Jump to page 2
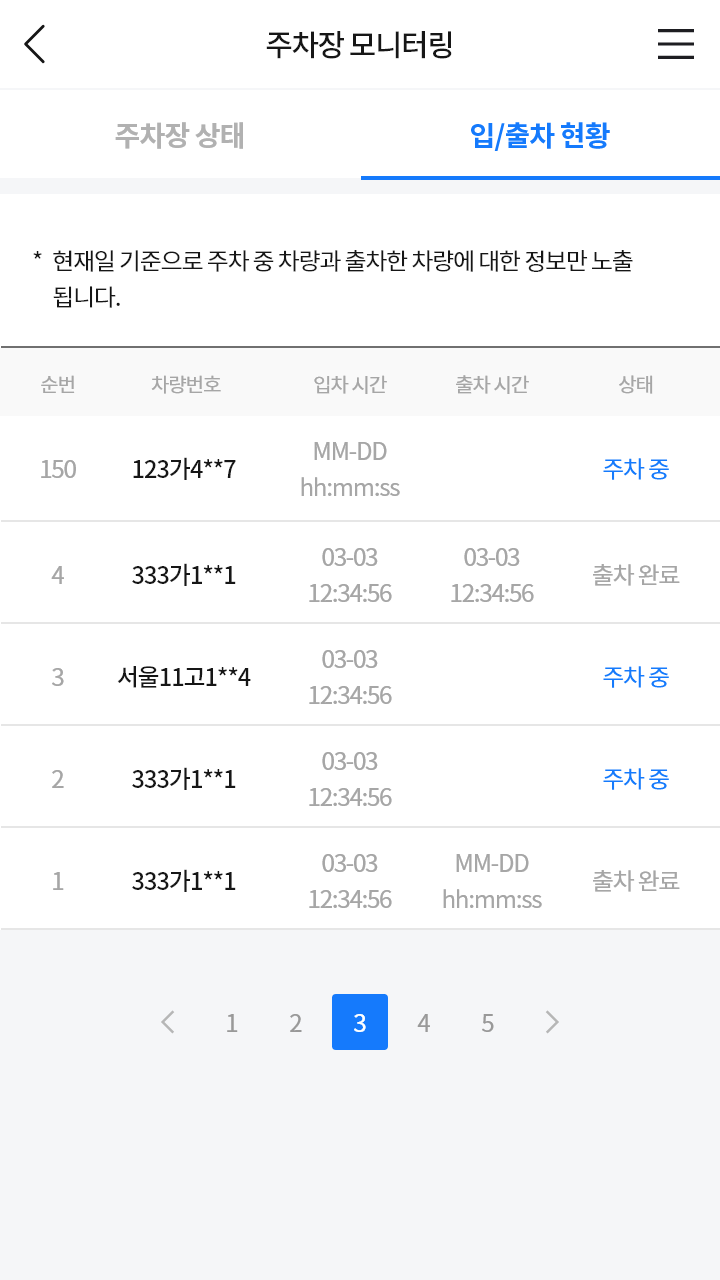This screenshot has height=1280, width=720. click(x=296, y=1022)
